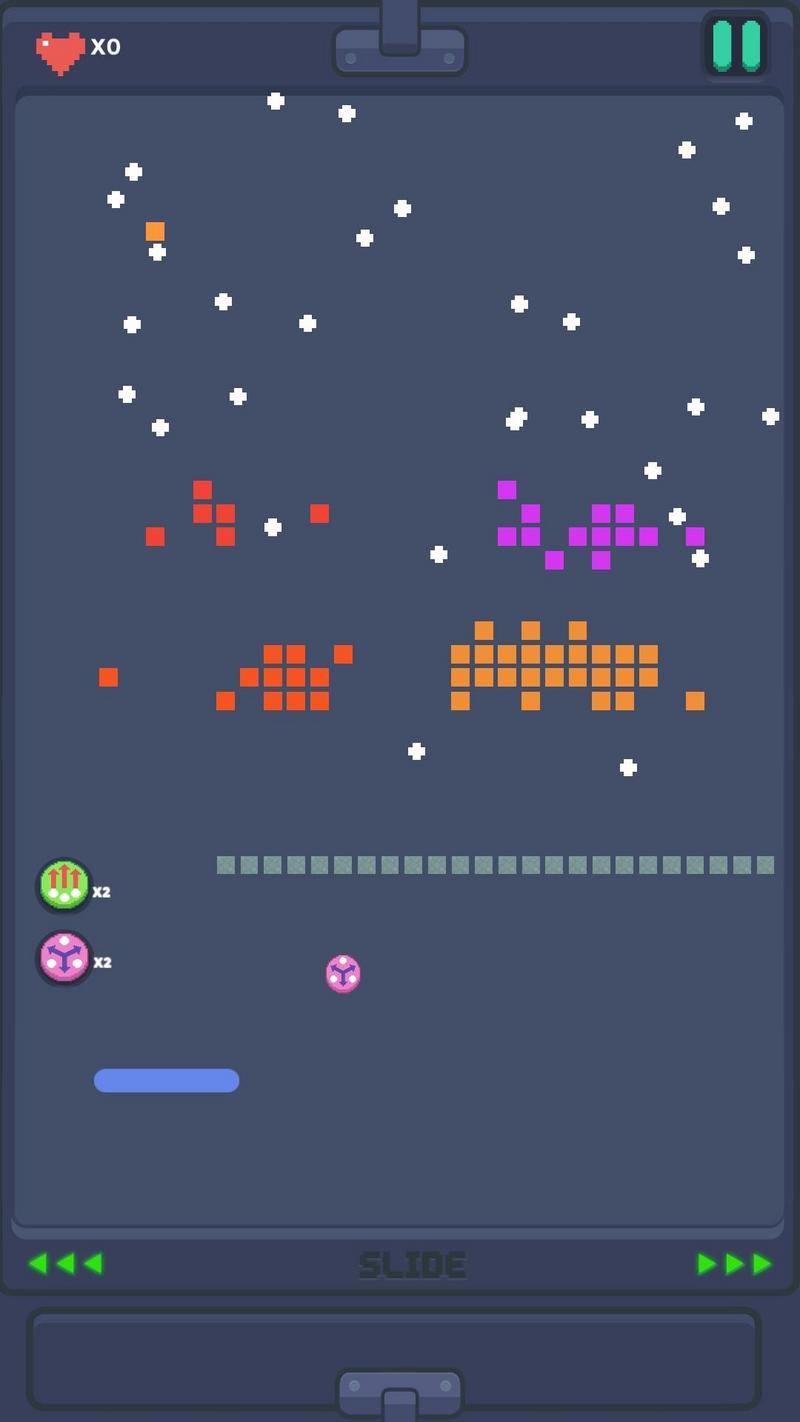This screenshot has width=800, height=1422.
Task: Pause the game
Action: 737,45
